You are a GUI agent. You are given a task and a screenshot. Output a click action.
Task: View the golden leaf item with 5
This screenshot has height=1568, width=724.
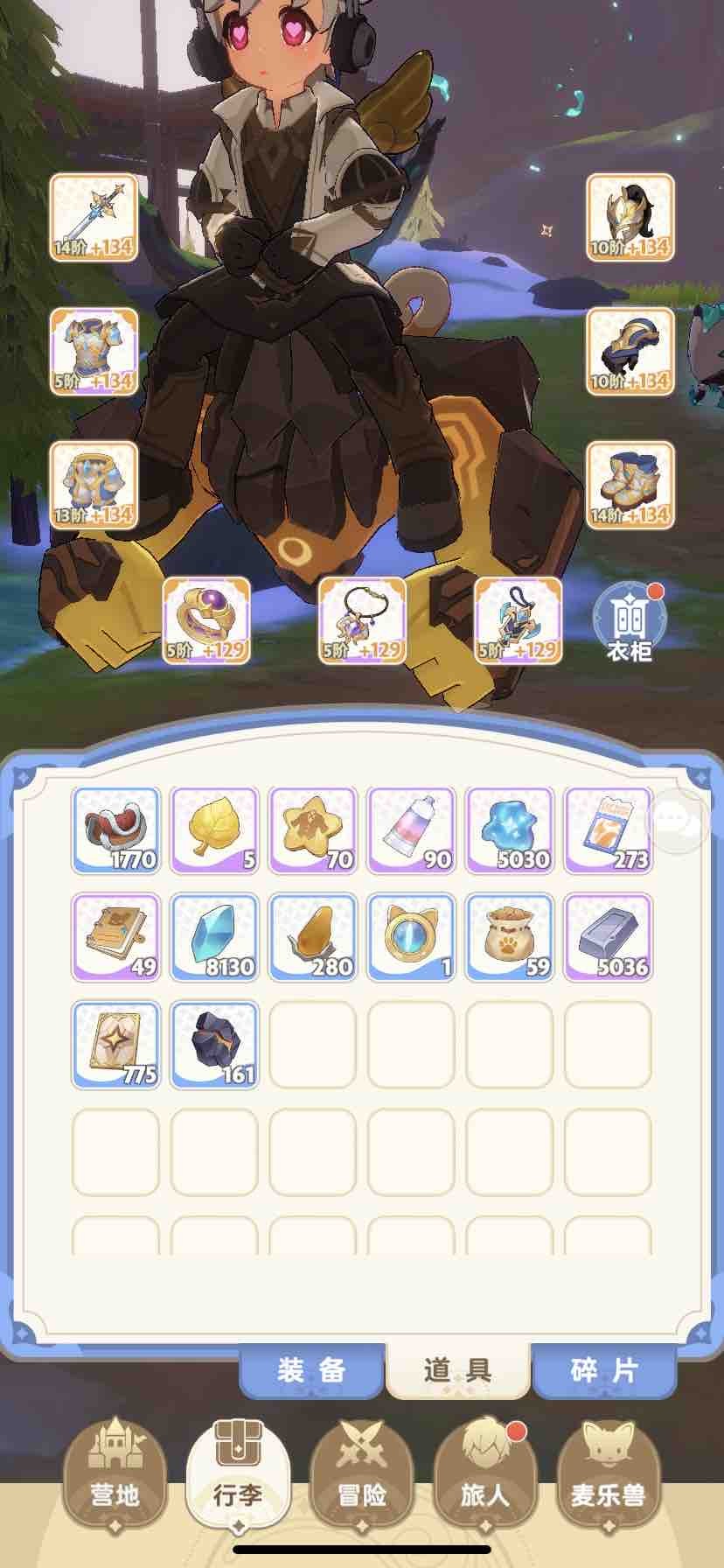click(214, 829)
